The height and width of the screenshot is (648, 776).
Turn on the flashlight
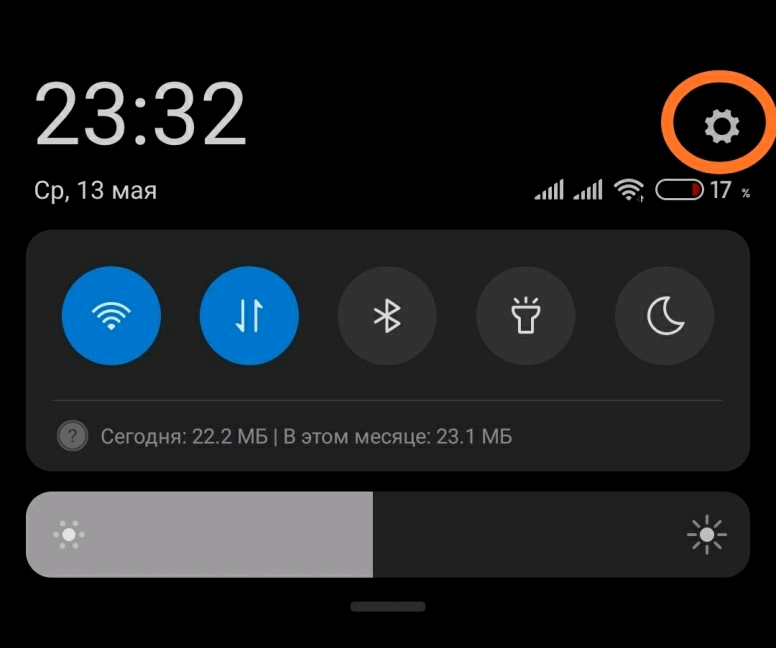pos(526,316)
